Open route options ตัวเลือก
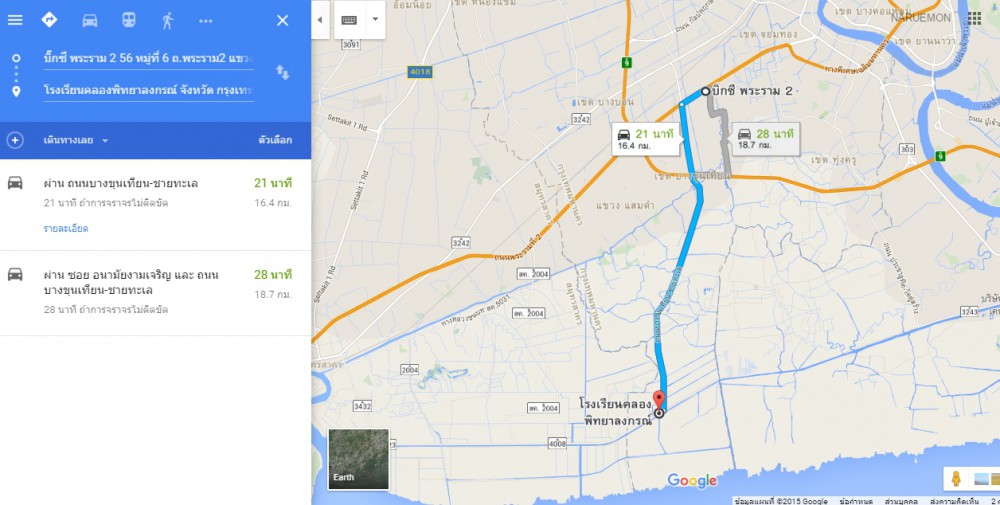This screenshot has width=1000, height=505. 275,140
